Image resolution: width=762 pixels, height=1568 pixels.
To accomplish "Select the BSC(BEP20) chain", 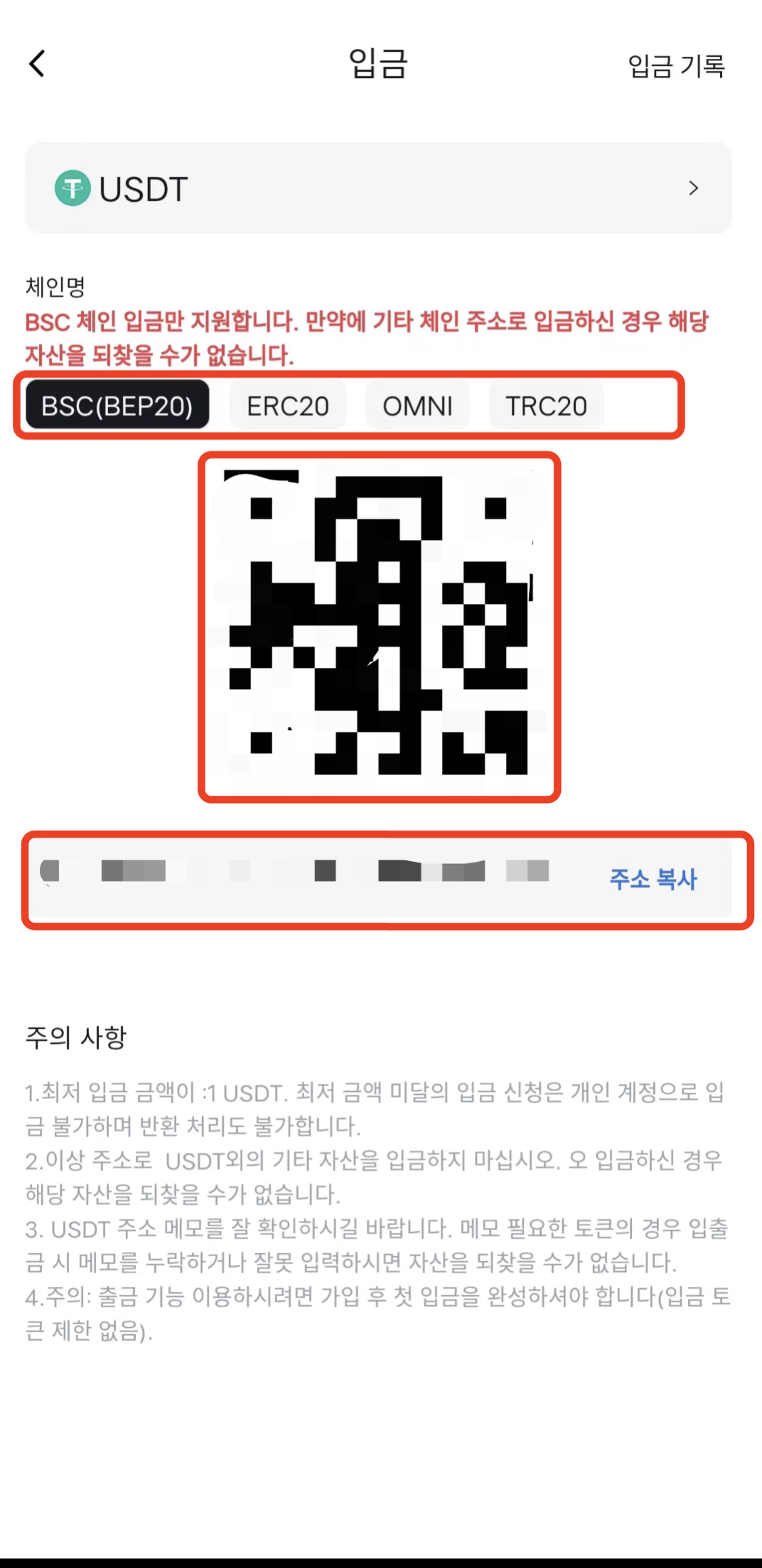I will 117,406.
